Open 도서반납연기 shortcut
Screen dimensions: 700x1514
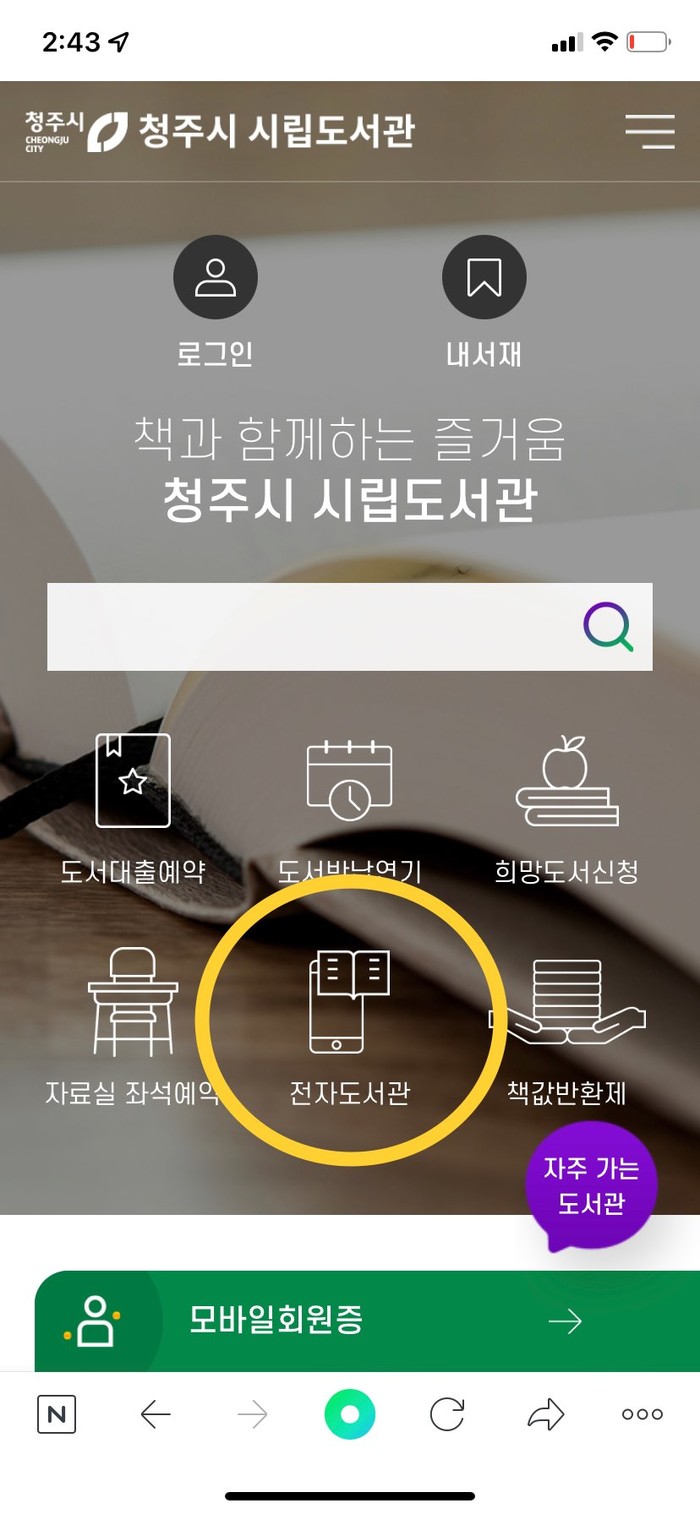tap(349, 807)
